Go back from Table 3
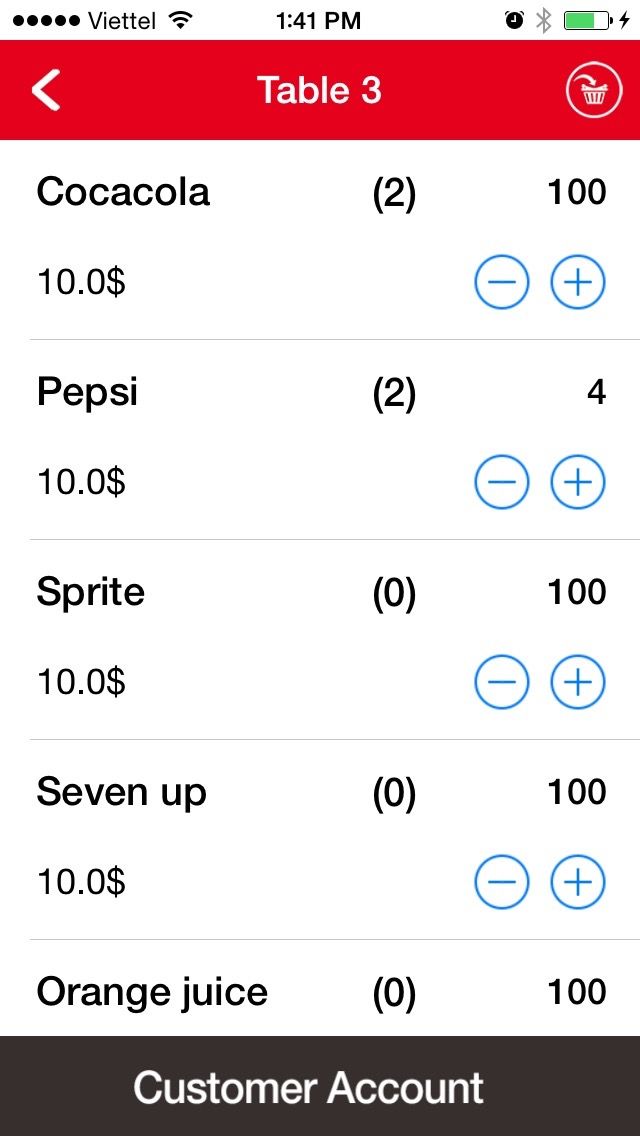This screenshot has width=640, height=1136. click(x=46, y=90)
